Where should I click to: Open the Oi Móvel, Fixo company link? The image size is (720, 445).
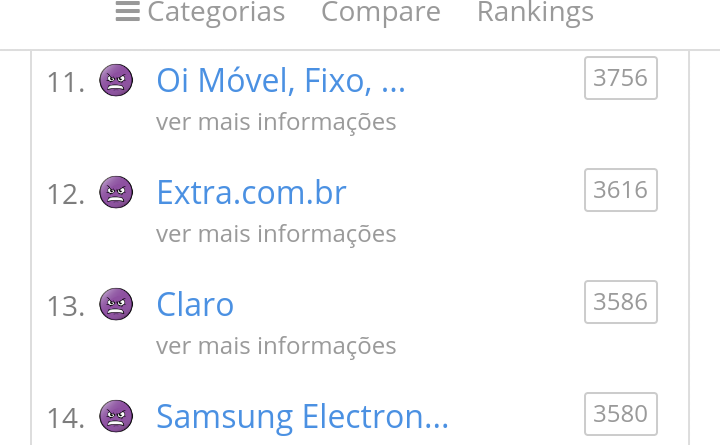click(x=281, y=81)
